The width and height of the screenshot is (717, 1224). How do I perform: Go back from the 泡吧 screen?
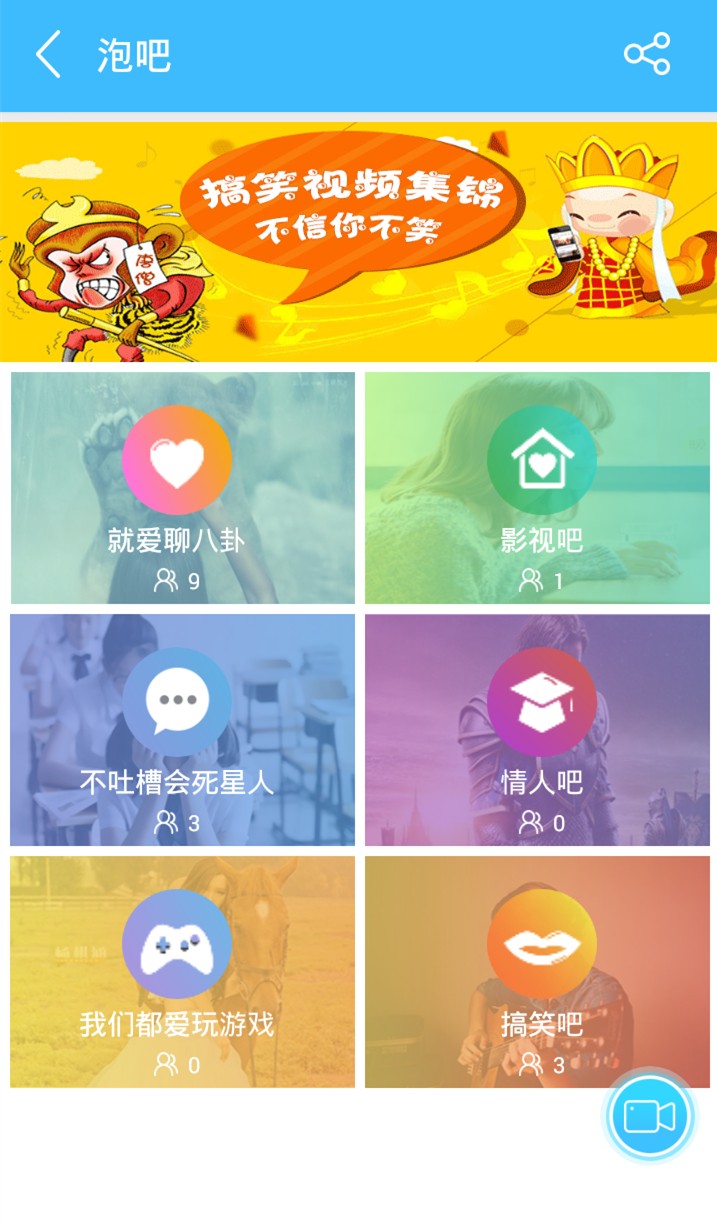(x=48, y=54)
